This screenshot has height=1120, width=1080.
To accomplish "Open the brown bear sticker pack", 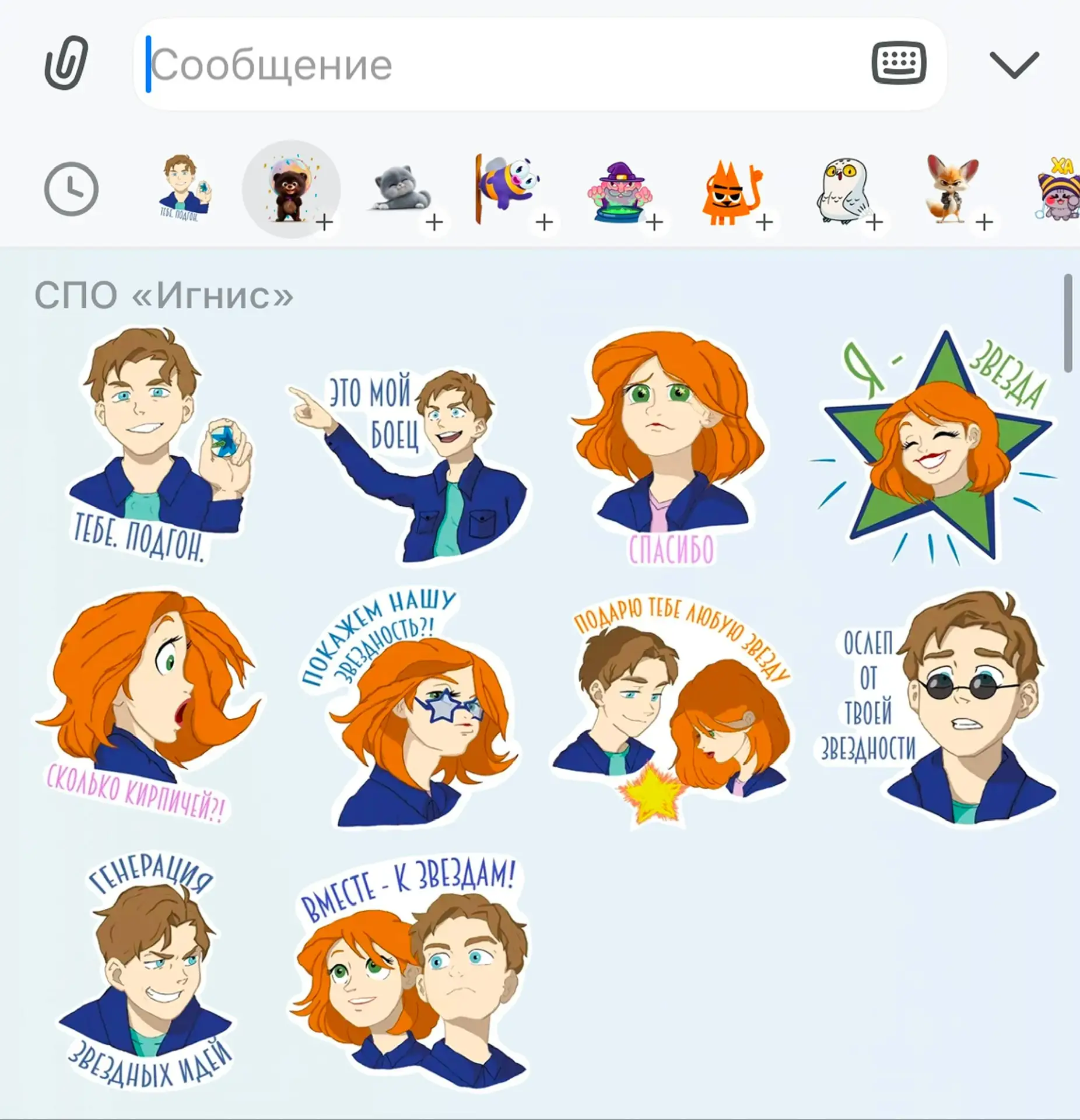I will (x=290, y=190).
